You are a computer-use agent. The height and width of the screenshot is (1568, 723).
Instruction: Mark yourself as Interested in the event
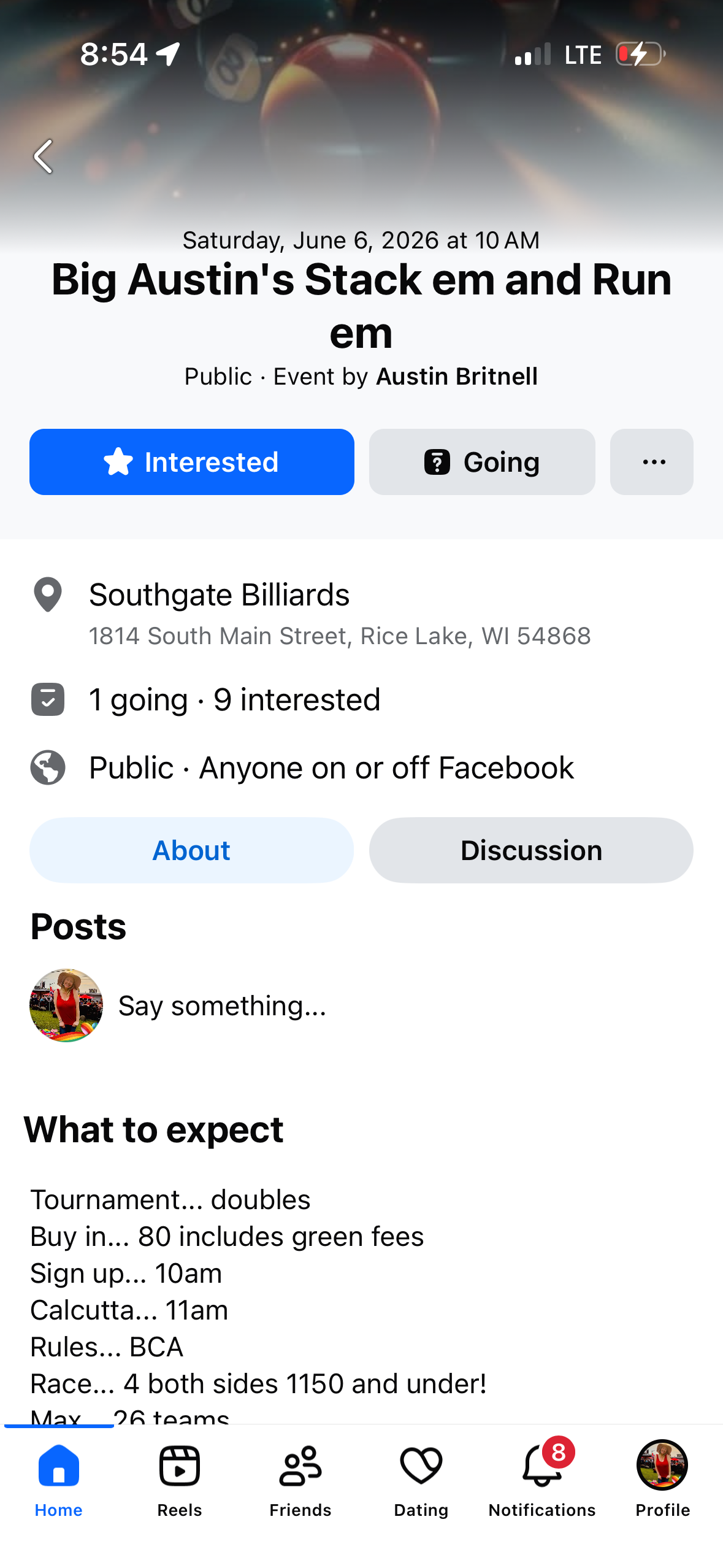click(191, 462)
